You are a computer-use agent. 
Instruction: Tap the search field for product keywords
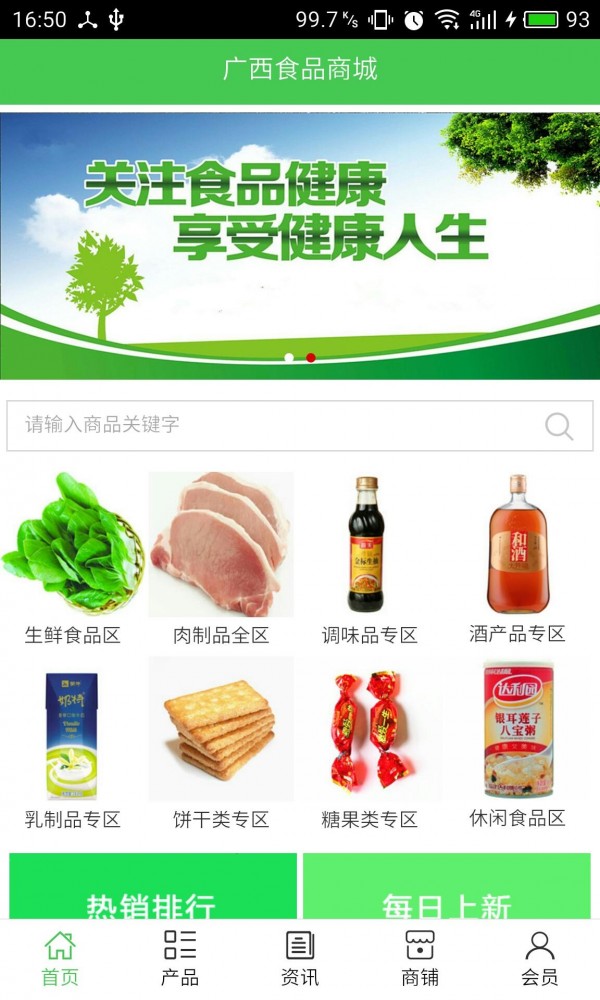(270, 425)
